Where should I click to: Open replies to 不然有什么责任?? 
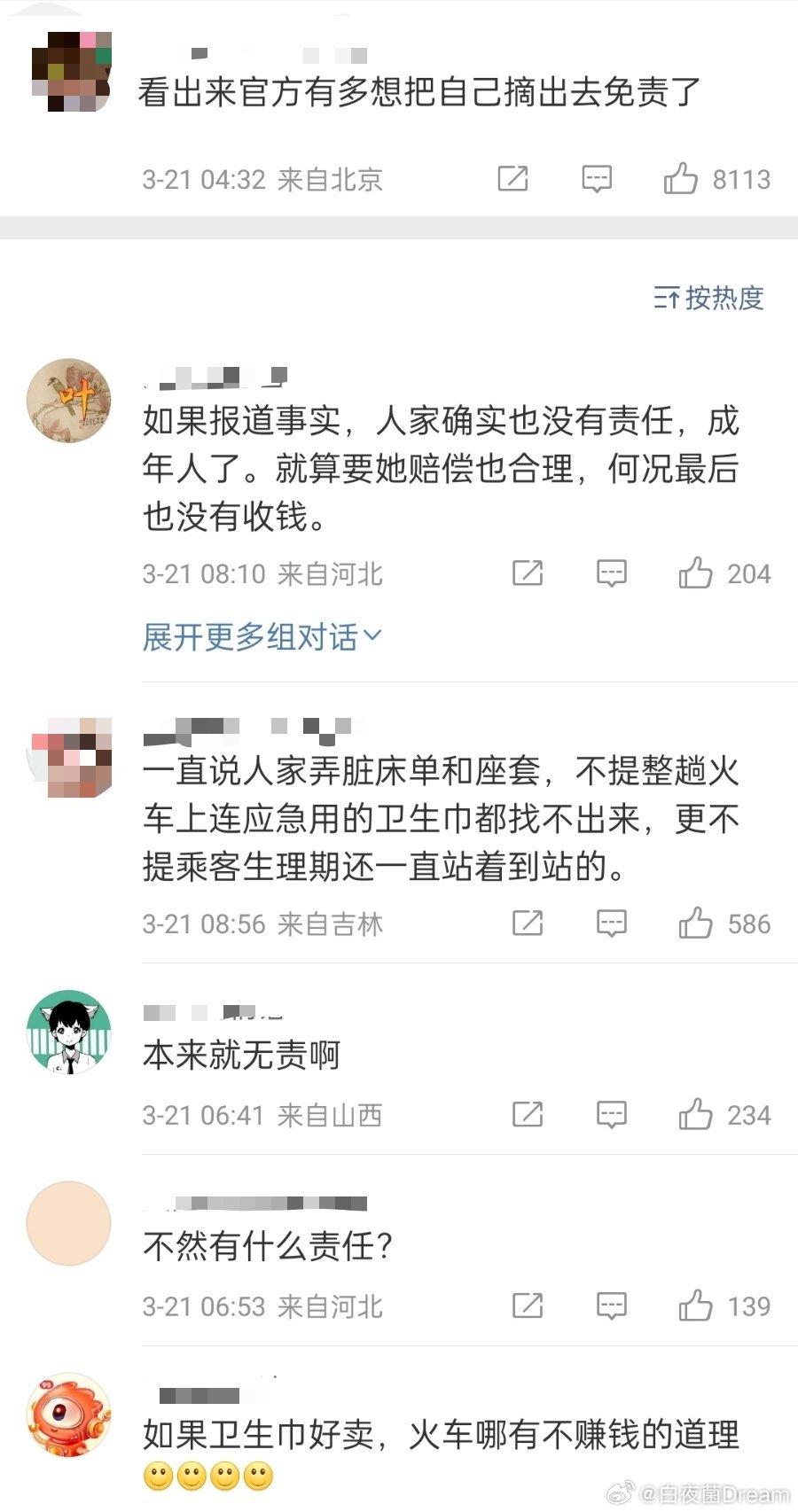tap(612, 1305)
